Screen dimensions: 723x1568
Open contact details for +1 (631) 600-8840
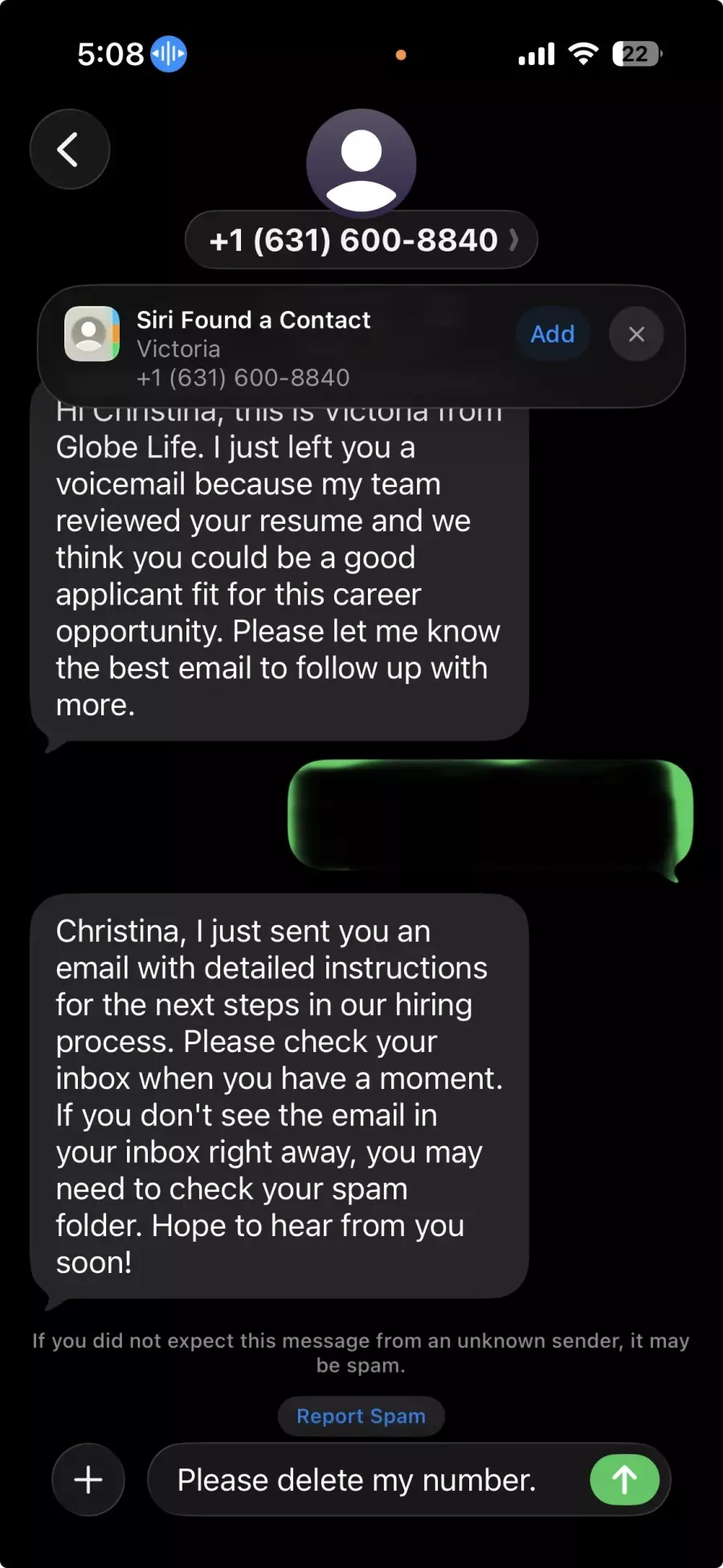361,240
